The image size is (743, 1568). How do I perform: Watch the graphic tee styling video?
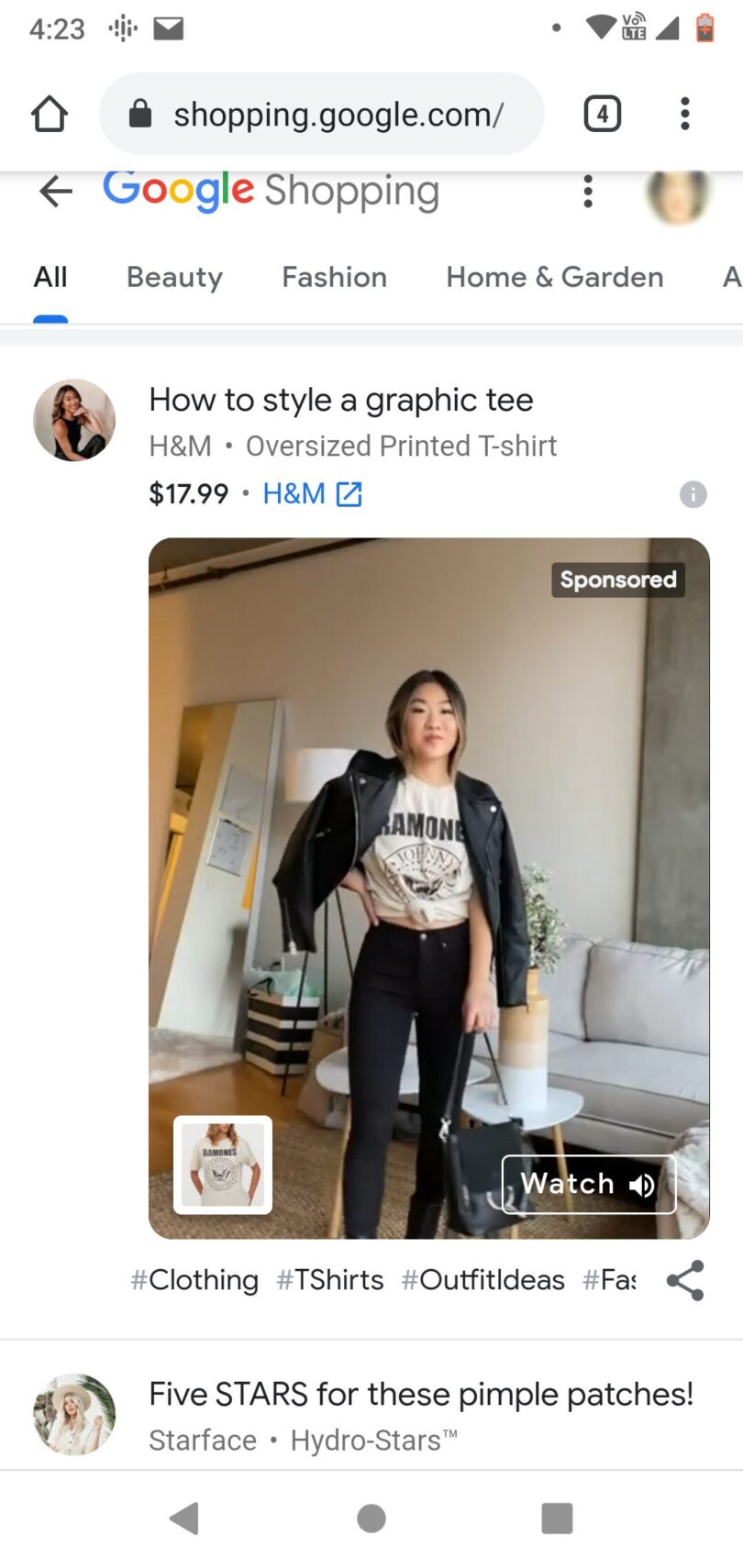click(x=588, y=1184)
